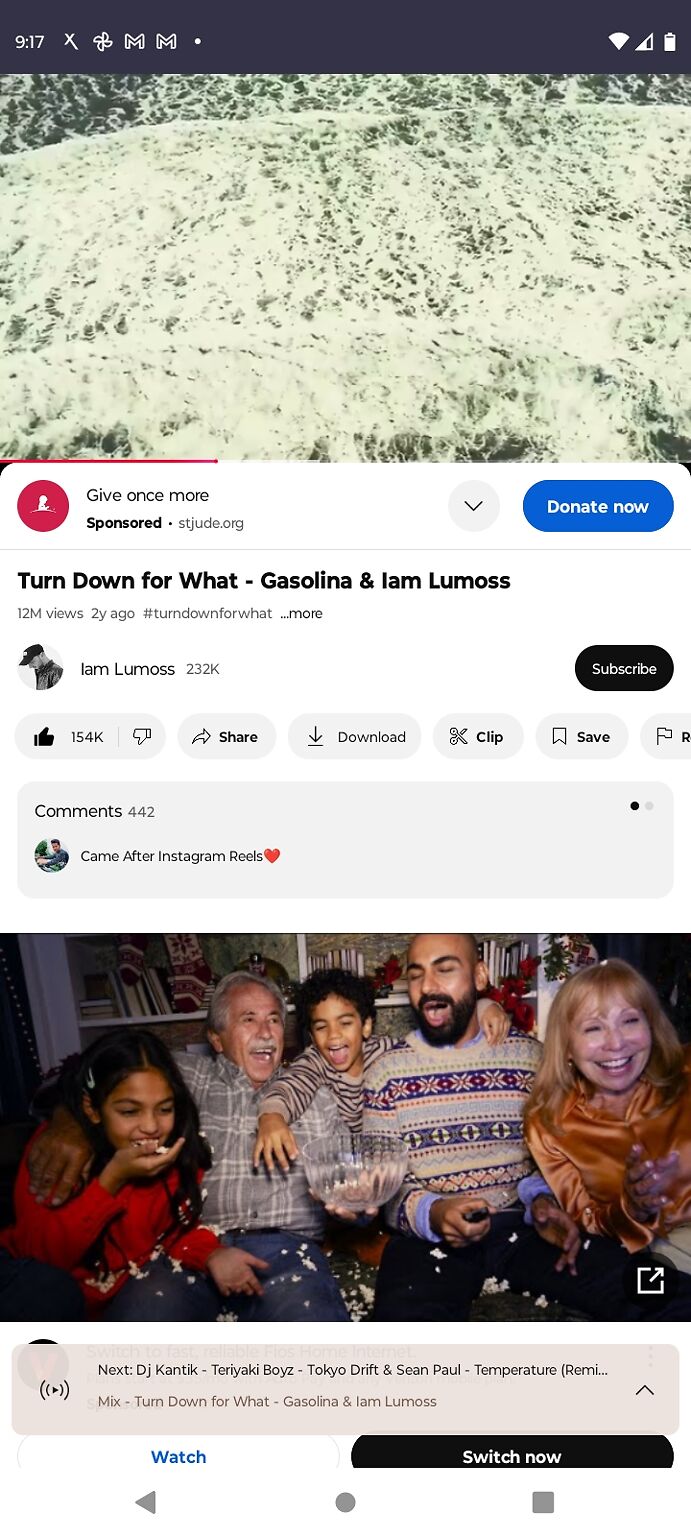
Task: Save the video to a playlist
Action: [582, 737]
